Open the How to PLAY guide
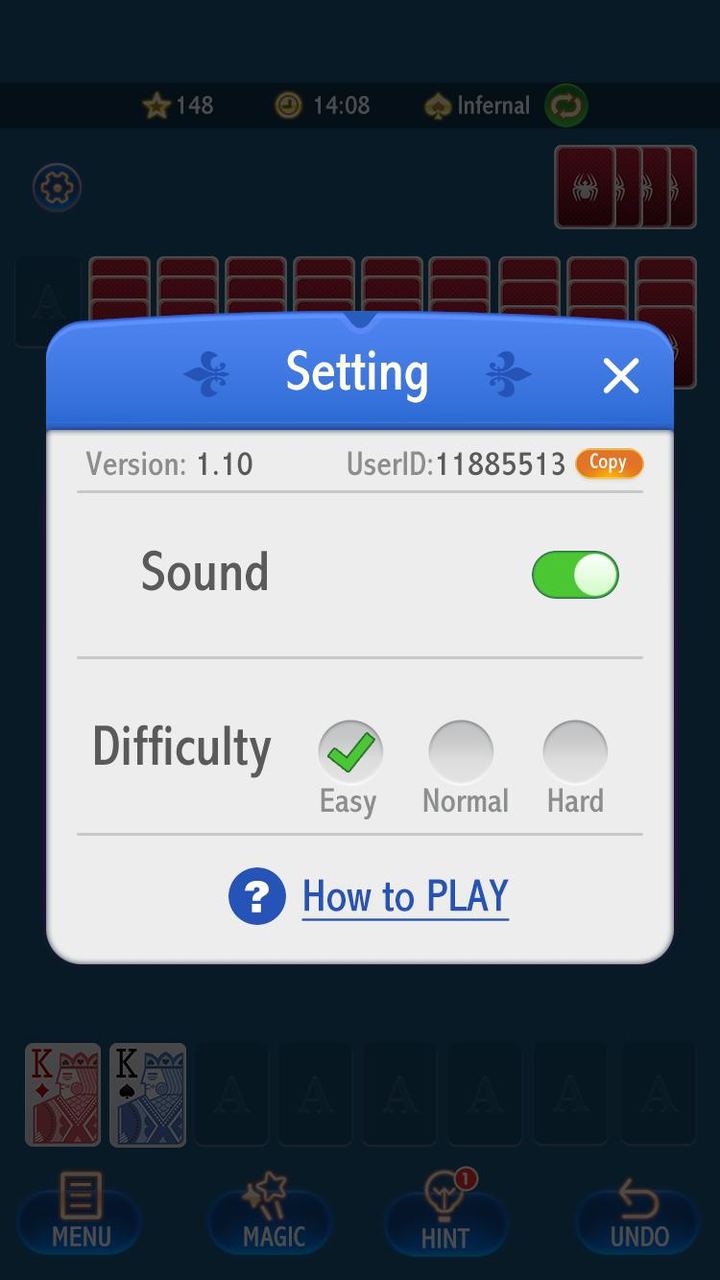The width and height of the screenshot is (720, 1280). click(x=404, y=896)
